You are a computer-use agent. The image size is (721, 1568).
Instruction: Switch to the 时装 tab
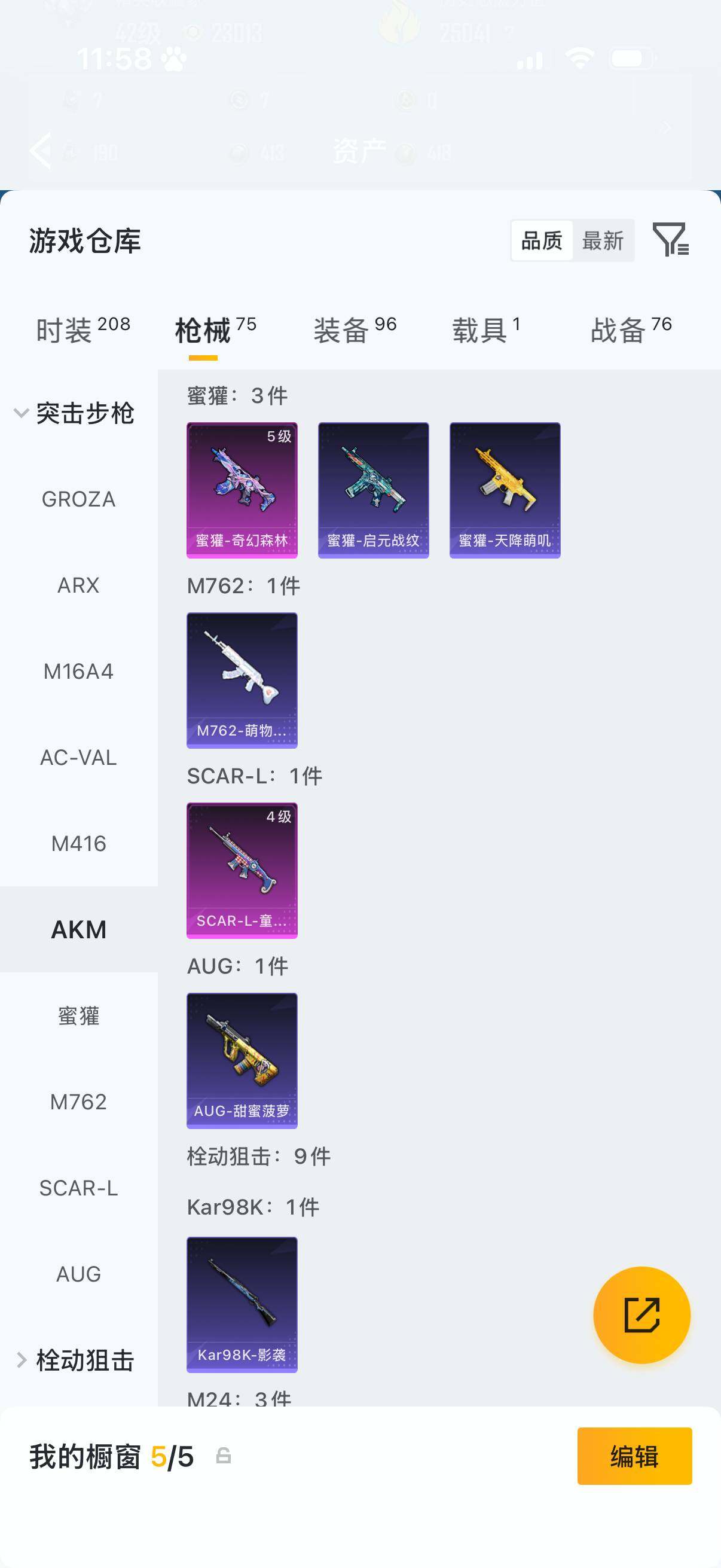83,330
